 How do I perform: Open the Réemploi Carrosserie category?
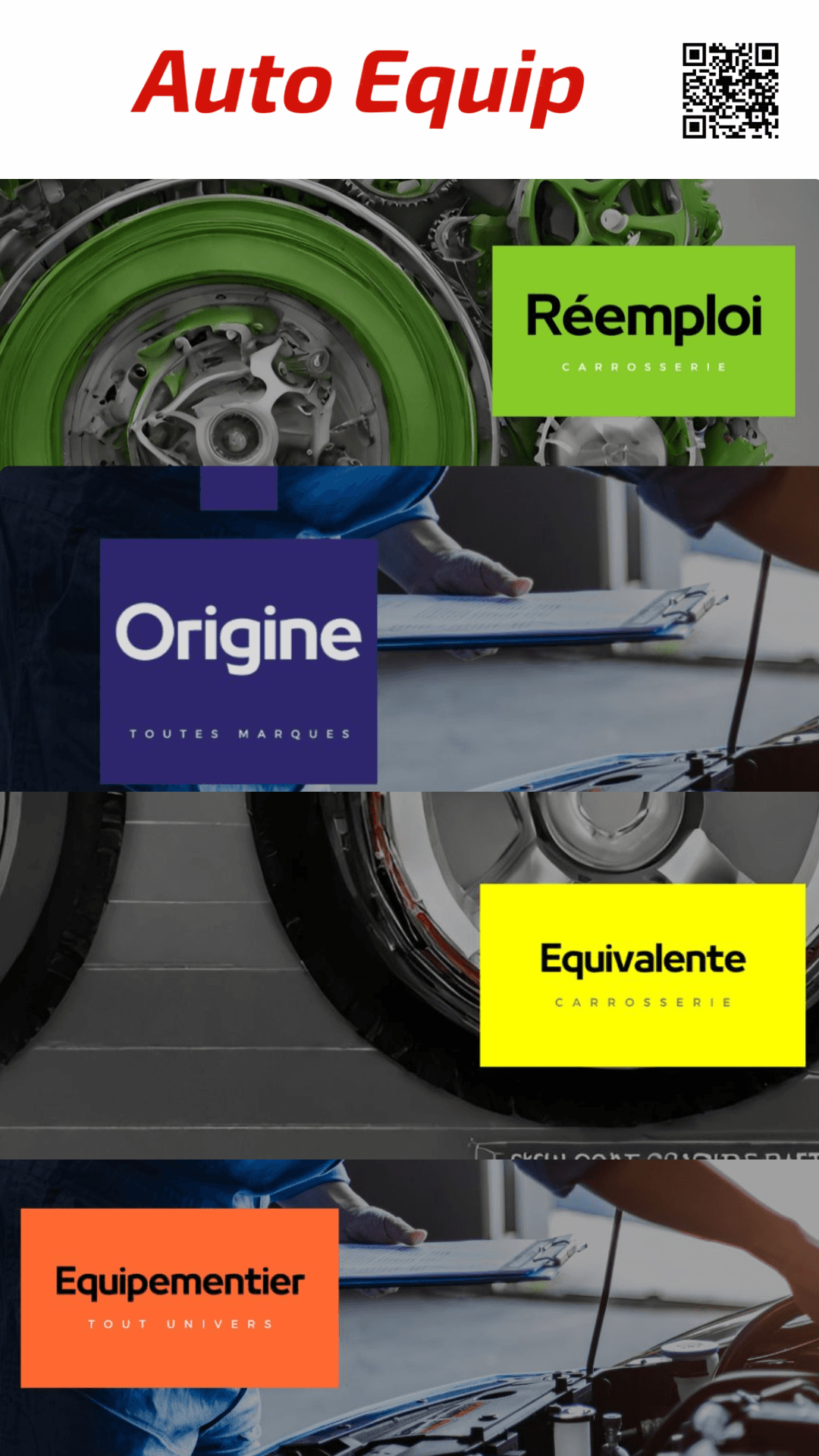click(x=643, y=331)
